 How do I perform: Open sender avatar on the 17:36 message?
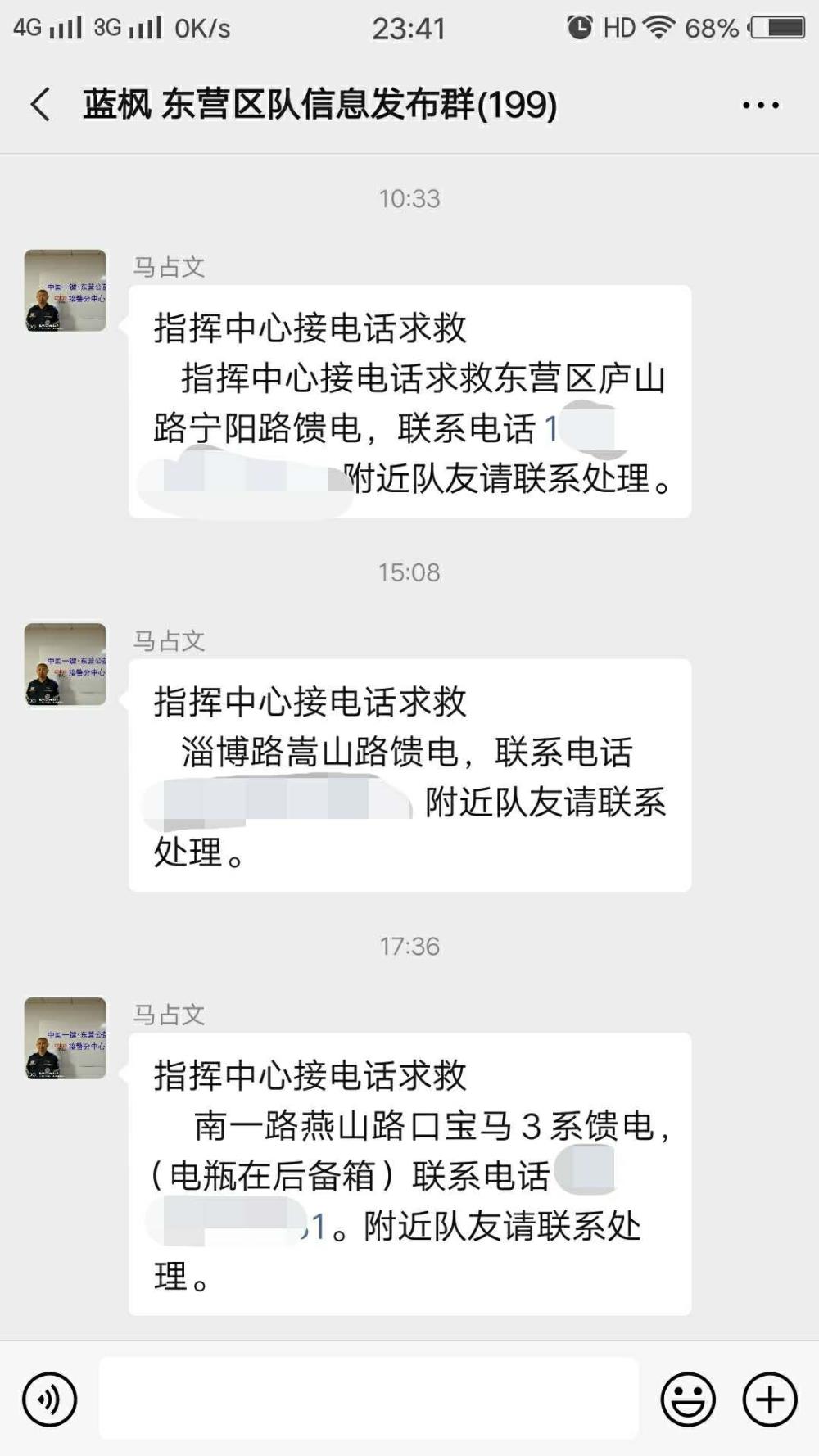click(x=66, y=1038)
